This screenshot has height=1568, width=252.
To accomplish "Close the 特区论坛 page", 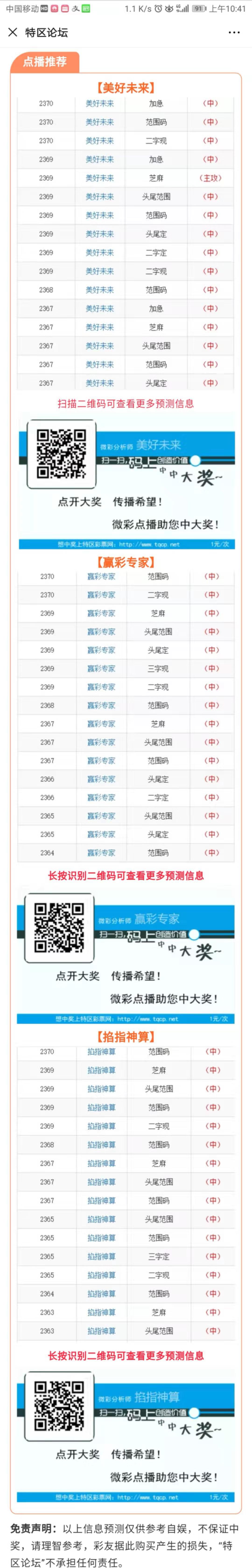I will tap(12, 32).
